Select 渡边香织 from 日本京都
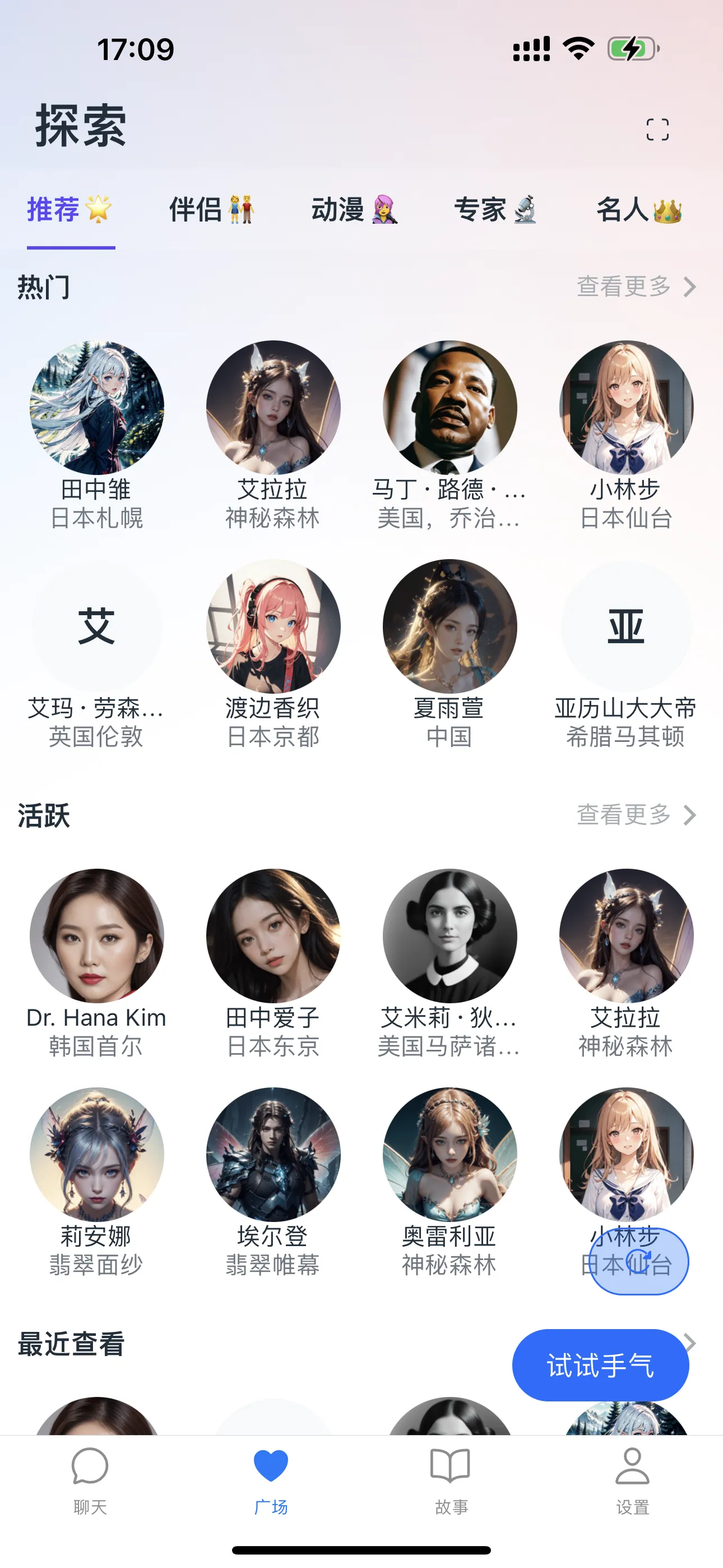The height and width of the screenshot is (1568, 723). point(274,626)
